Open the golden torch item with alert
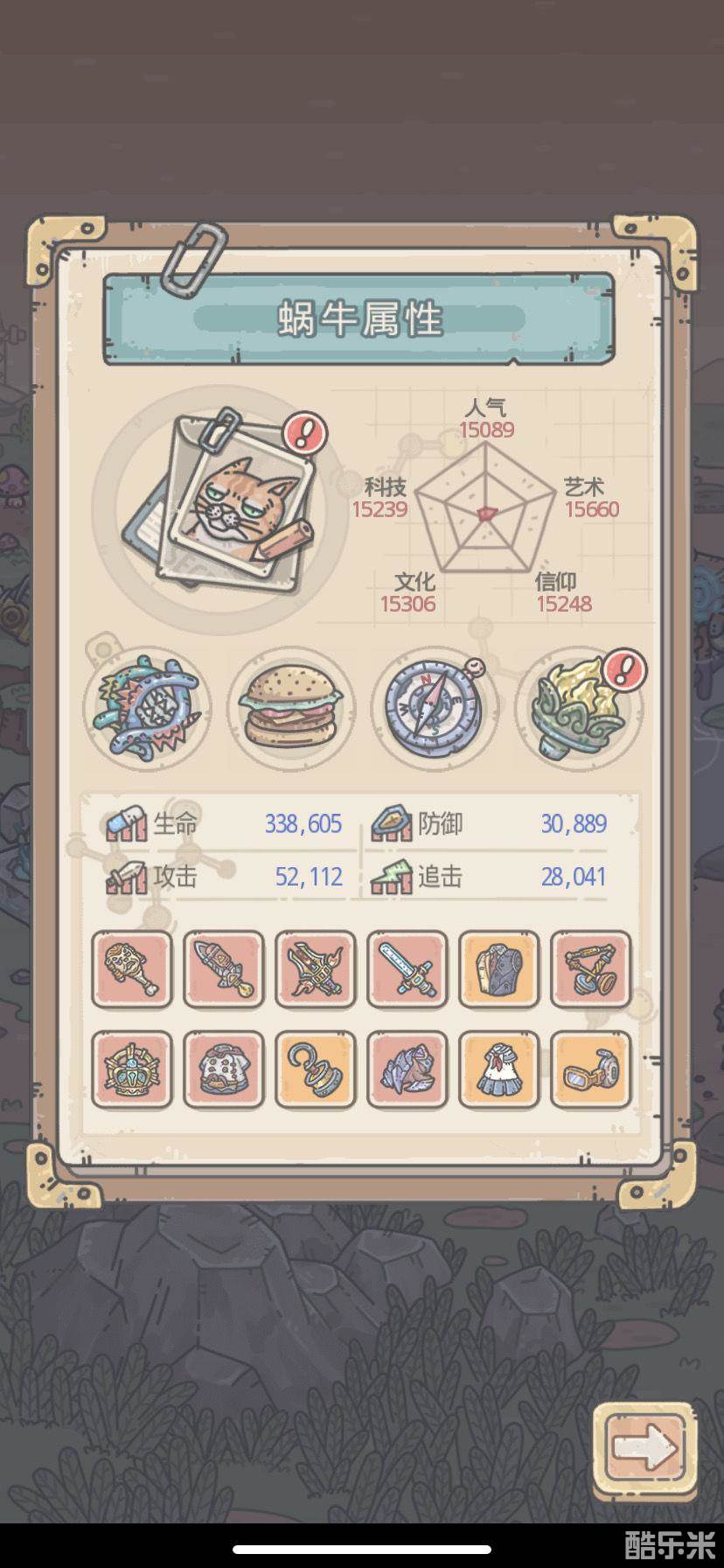Image resolution: width=724 pixels, height=1568 pixels. coord(579,708)
